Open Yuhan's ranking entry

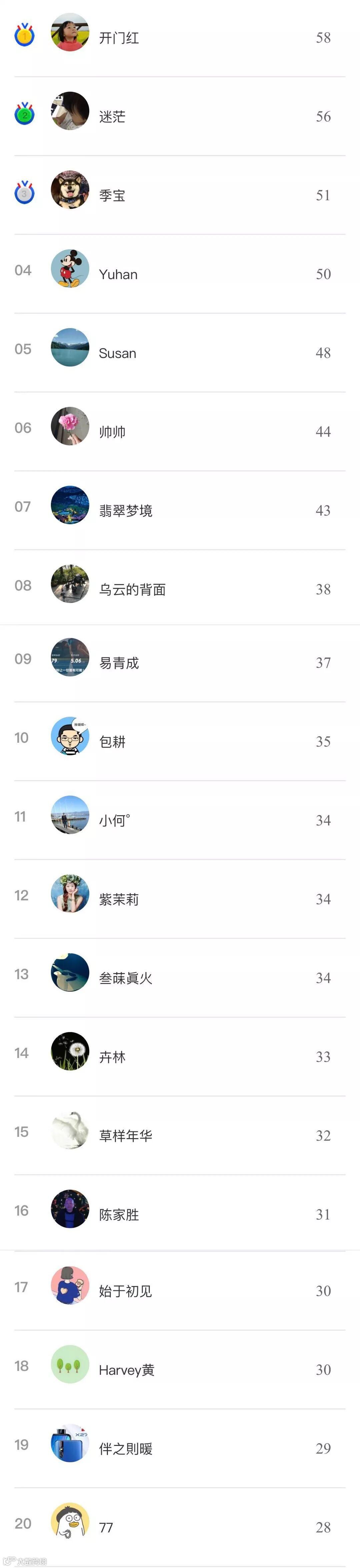180,274
